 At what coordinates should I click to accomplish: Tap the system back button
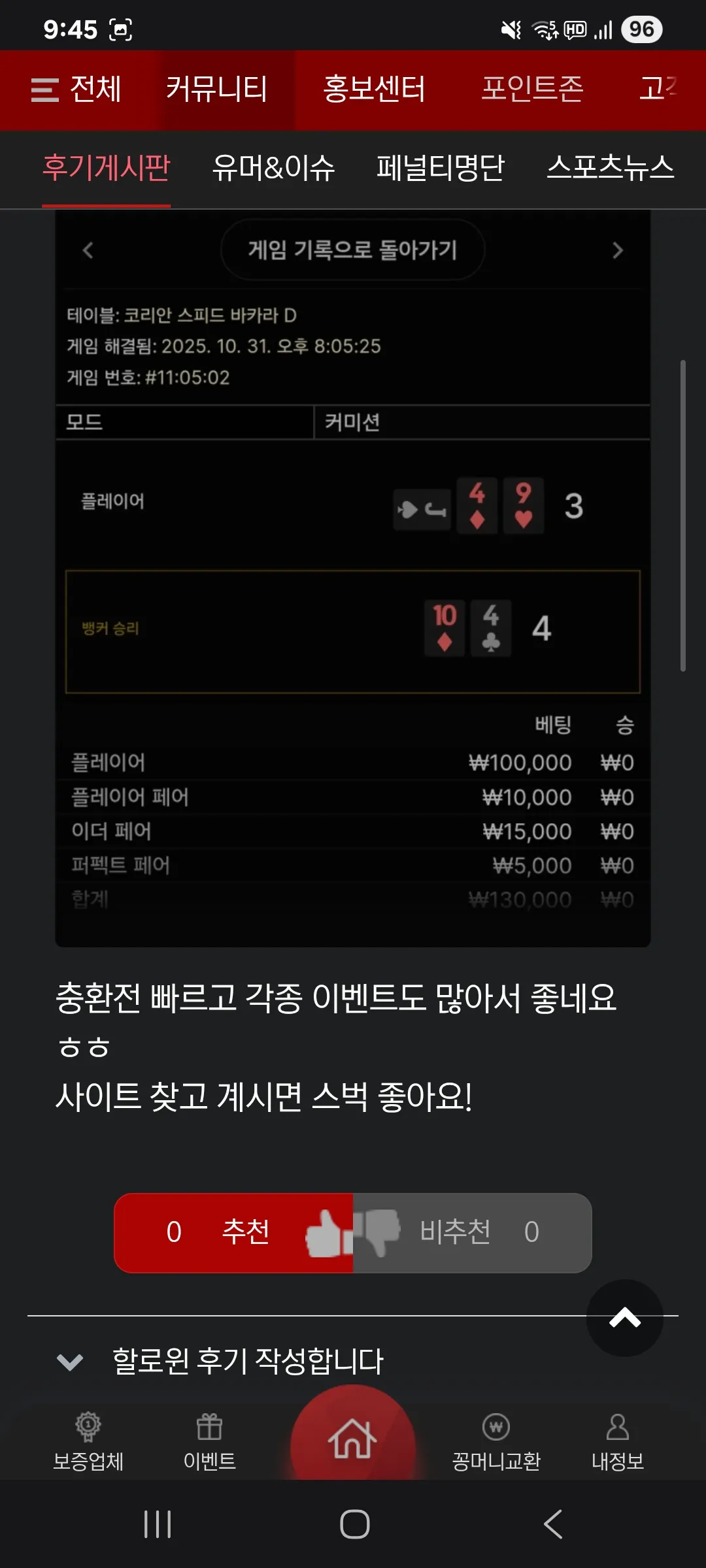(x=553, y=1524)
